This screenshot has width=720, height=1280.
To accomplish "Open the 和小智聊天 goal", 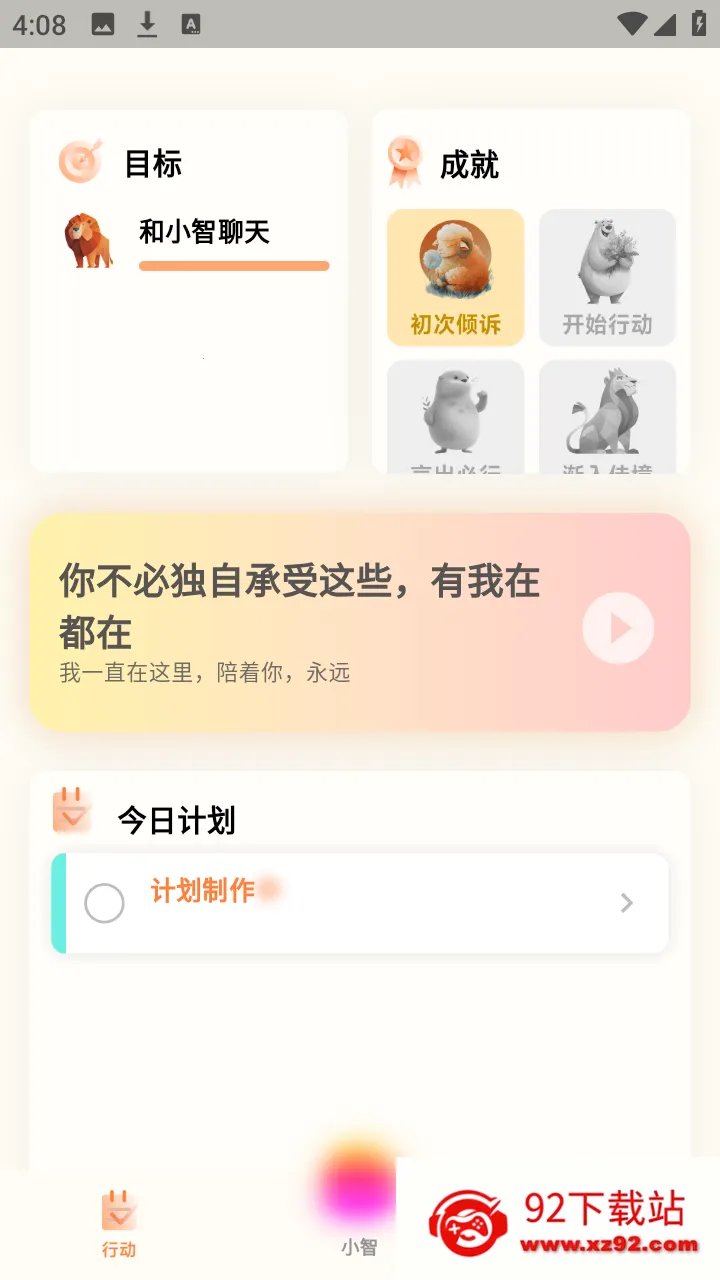I will coord(196,241).
